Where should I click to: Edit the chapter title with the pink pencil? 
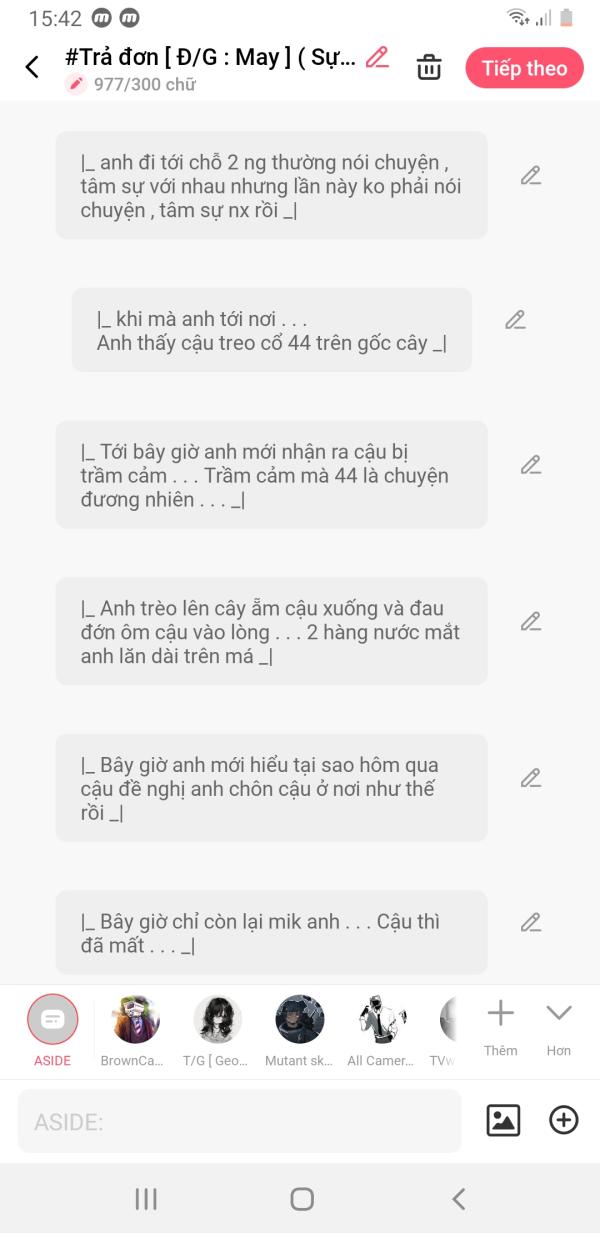(377, 57)
